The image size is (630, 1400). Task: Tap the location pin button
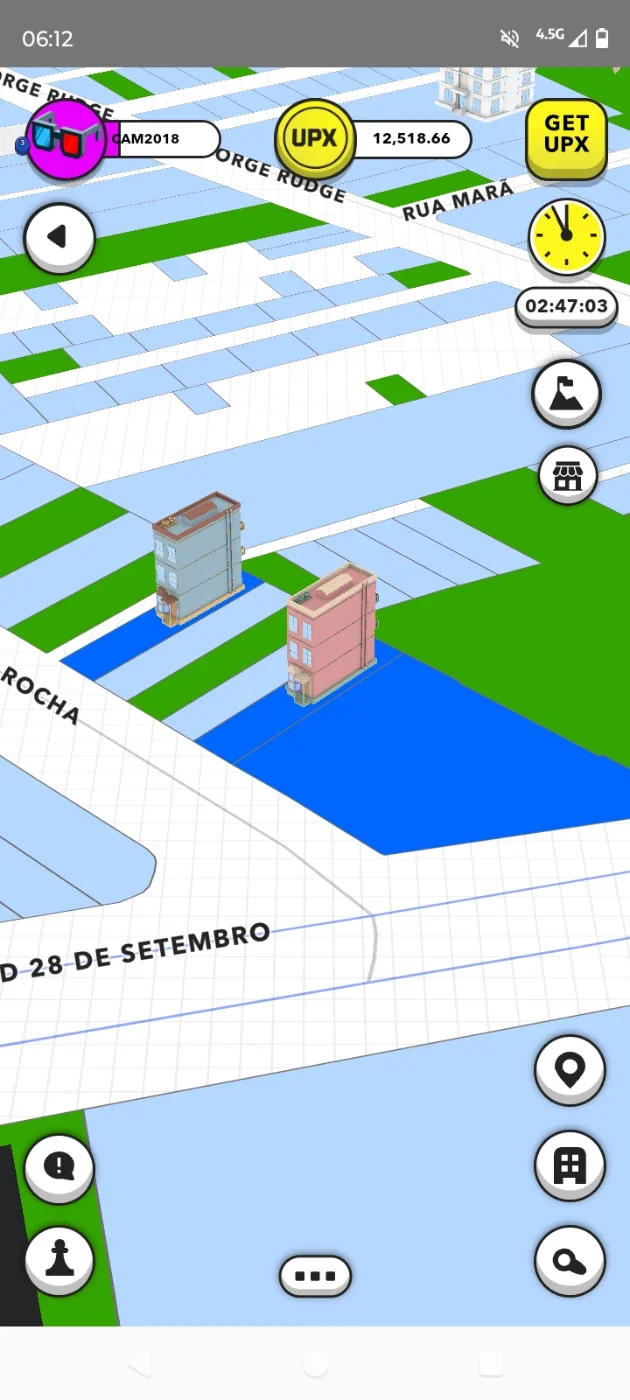point(570,1071)
